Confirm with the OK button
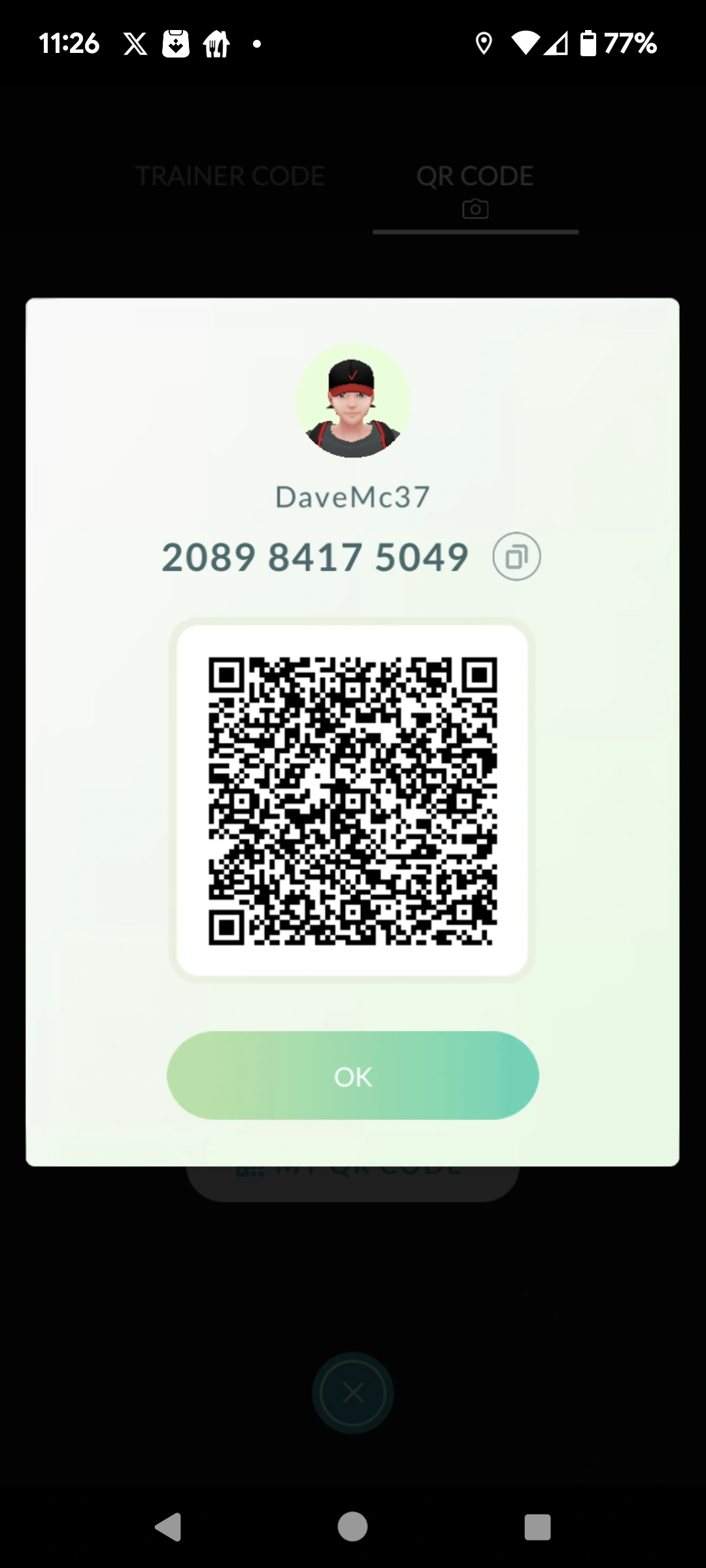The height and width of the screenshot is (1568, 706). (x=353, y=1076)
